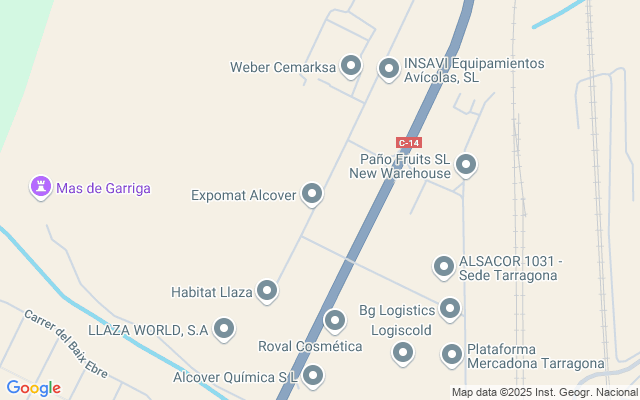Screen dimensions: 640x400
Task: Open the ALSACOR 1031 Sede Tarragona pin
Action: (444, 266)
